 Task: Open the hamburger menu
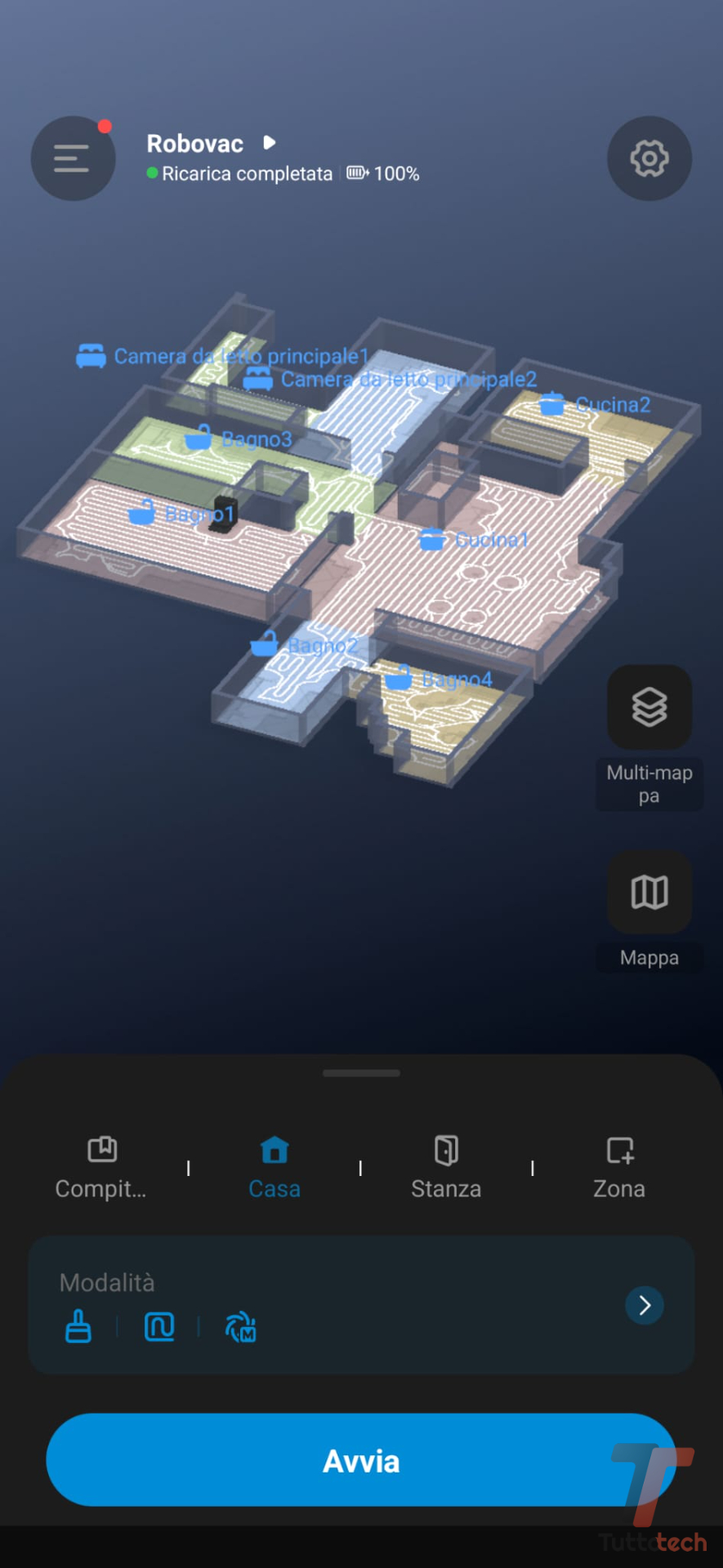click(73, 158)
